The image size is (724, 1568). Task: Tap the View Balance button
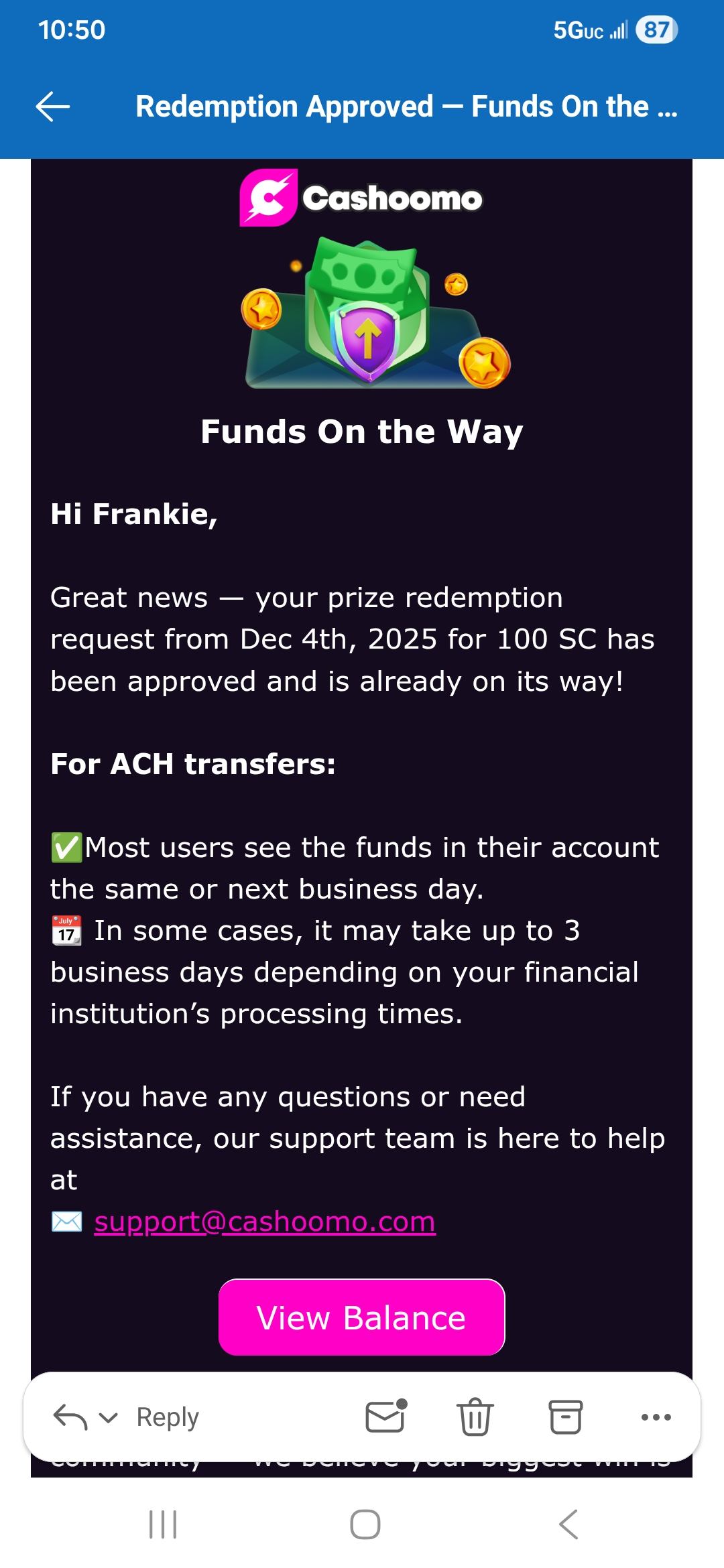(361, 1317)
